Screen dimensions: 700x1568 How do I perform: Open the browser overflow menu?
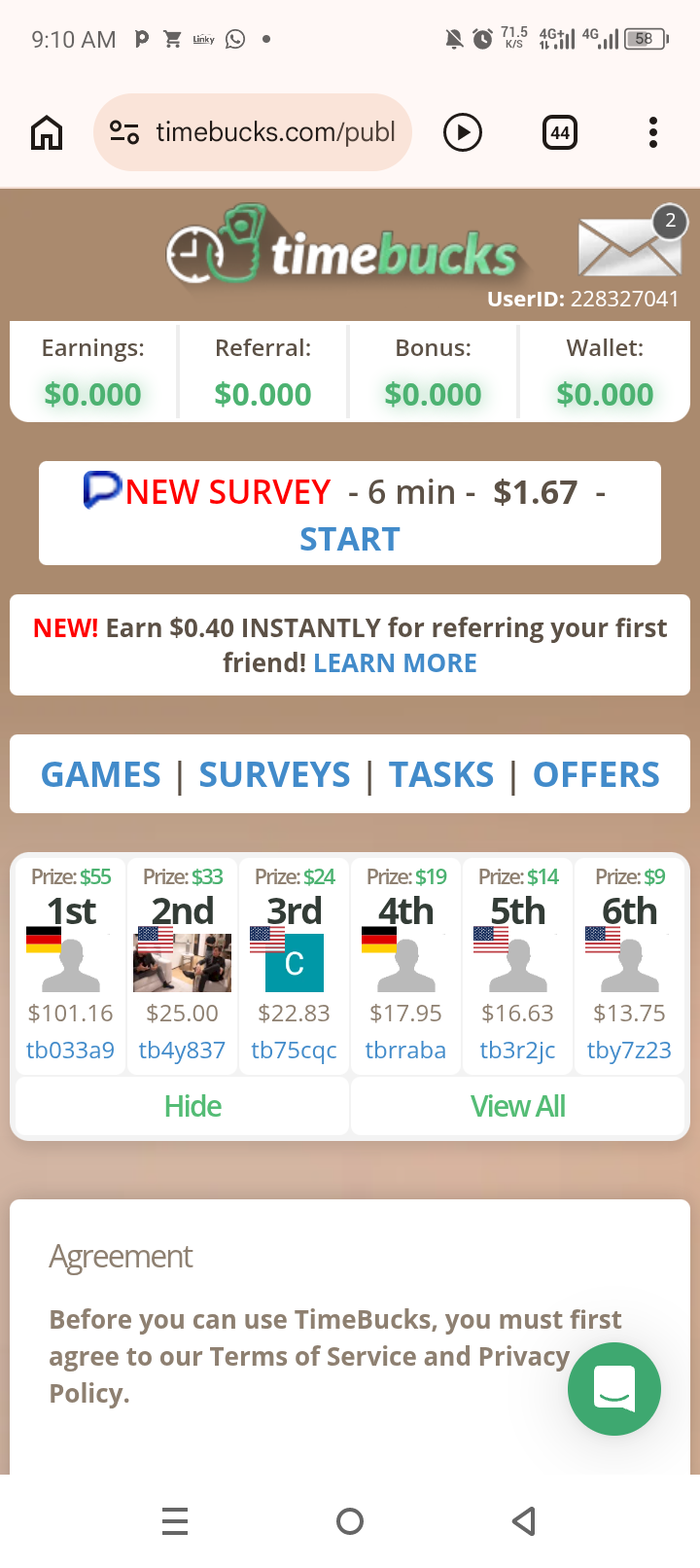point(653,132)
